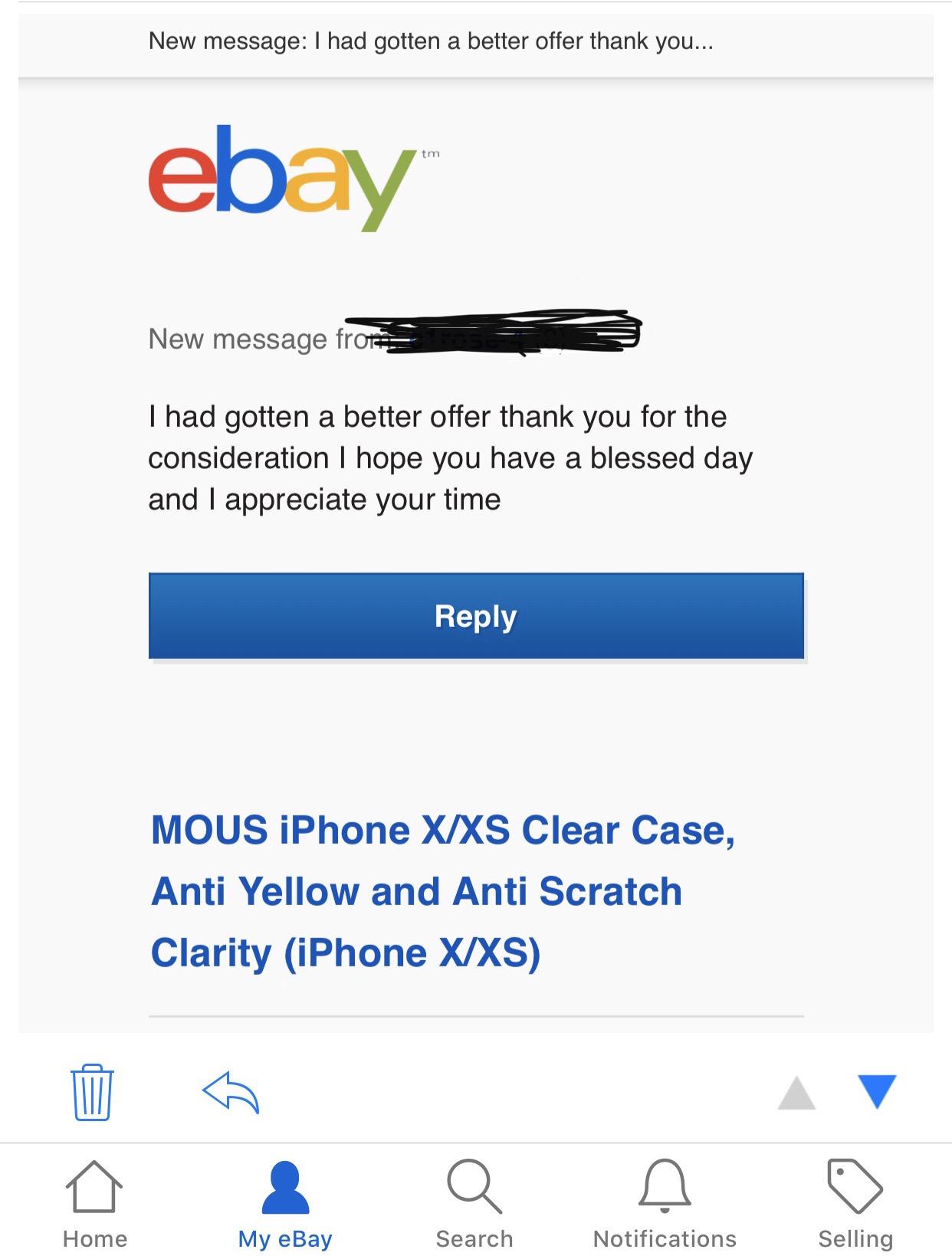Image resolution: width=952 pixels, height=1256 pixels.
Task: Switch to the Home tab
Action: click(x=94, y=1203)
